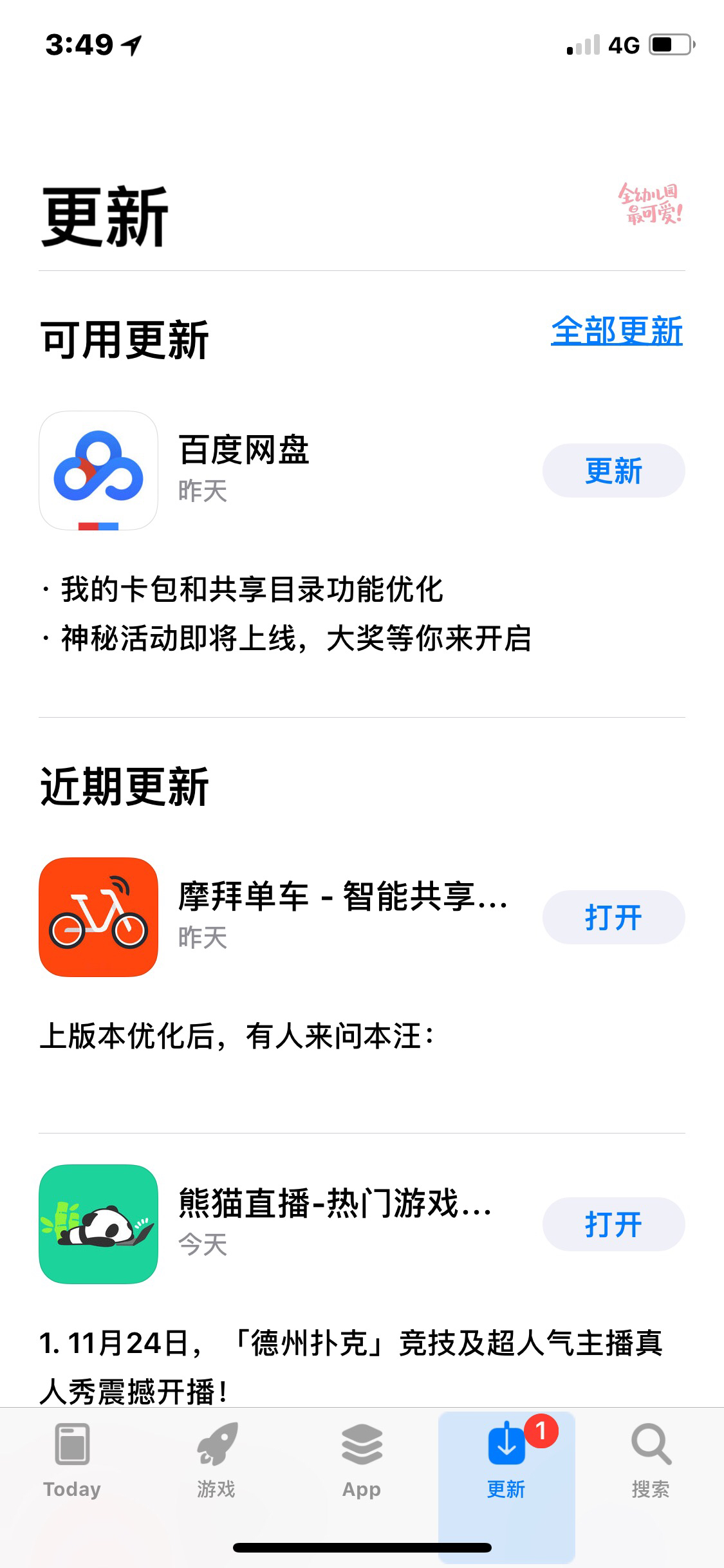Open the 摩拜单车 app
Image resolution: width=724 pixels, height=1568 pixels.
(x=613, y=917)
